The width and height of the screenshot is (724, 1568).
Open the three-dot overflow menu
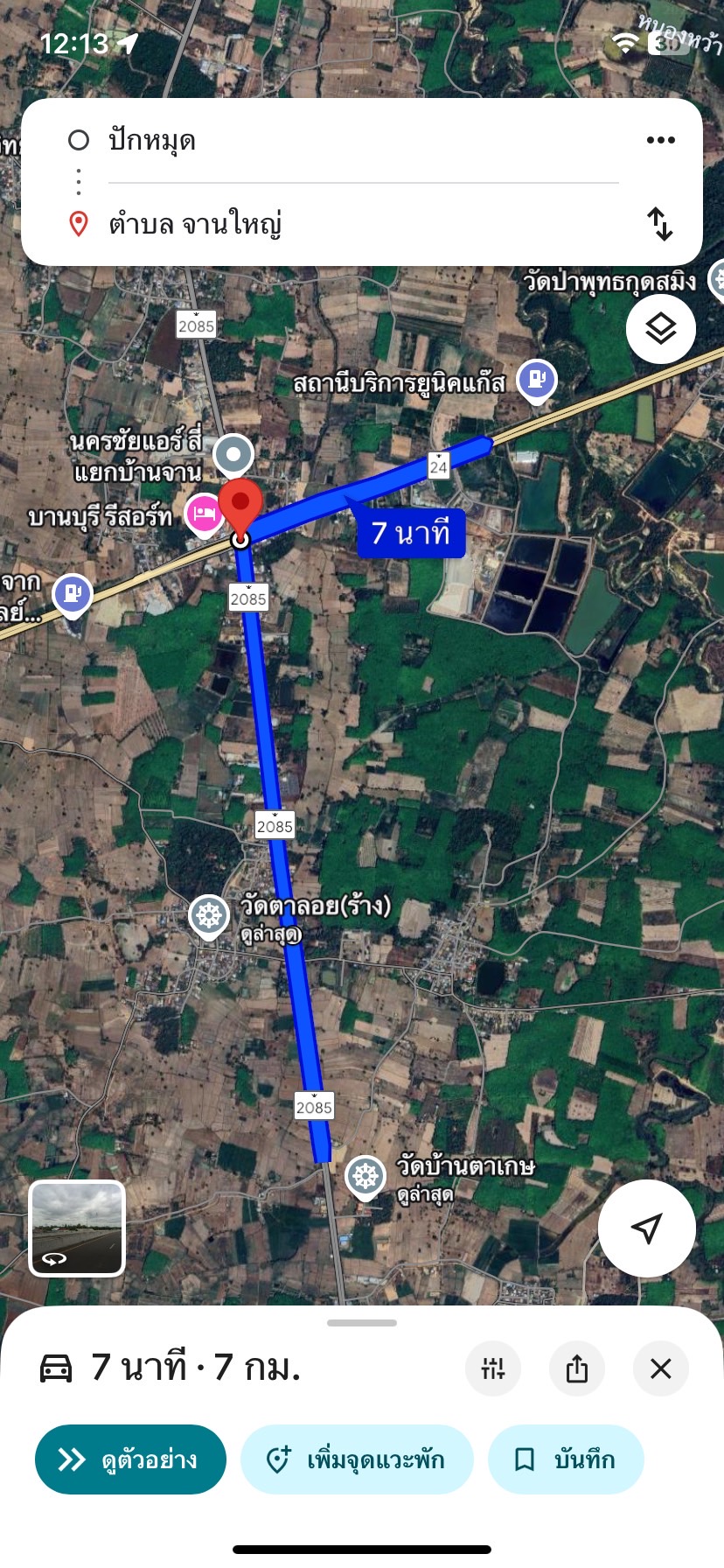point(660,140)
